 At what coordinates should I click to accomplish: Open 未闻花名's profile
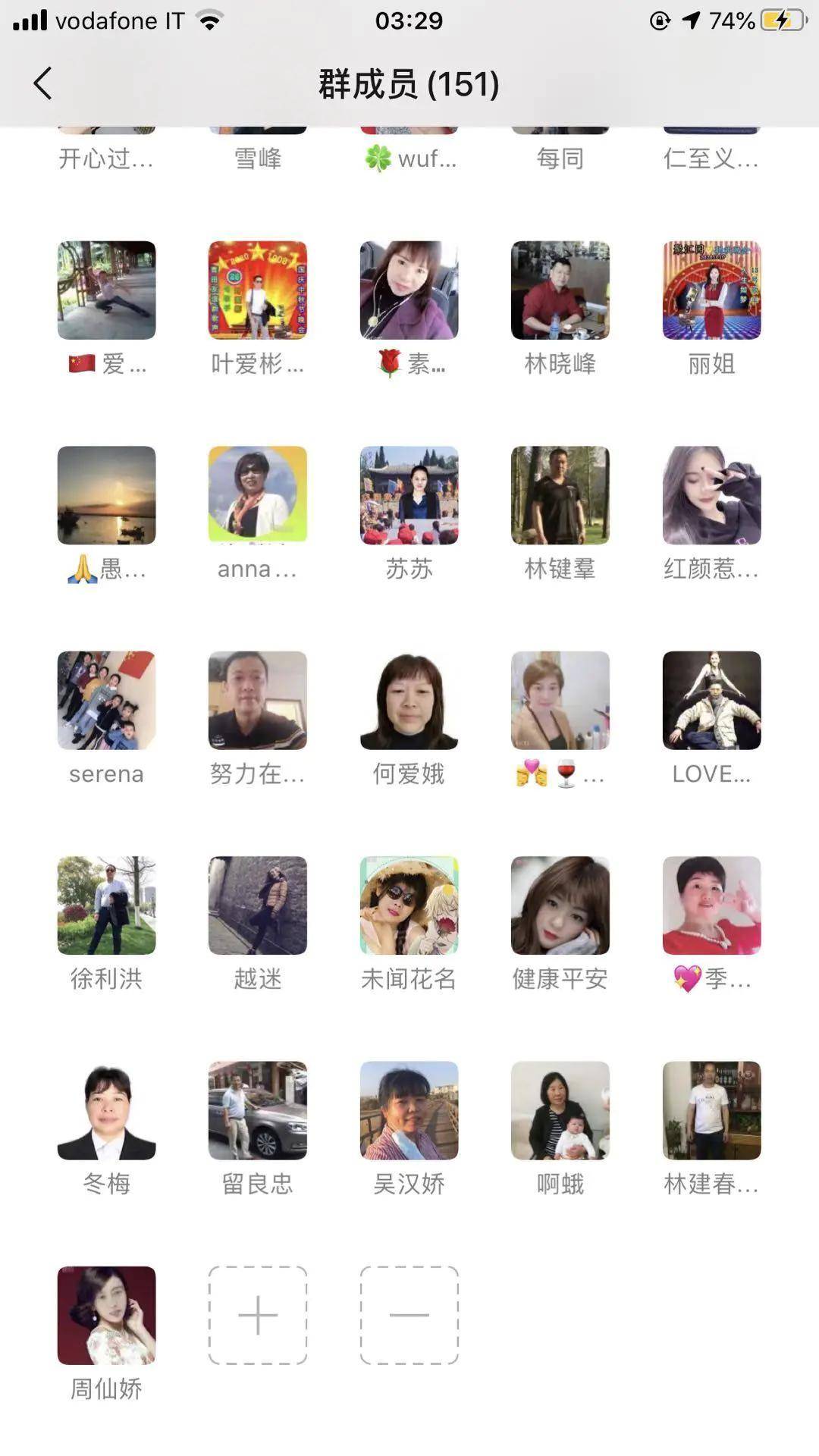(x=409, y=905)
